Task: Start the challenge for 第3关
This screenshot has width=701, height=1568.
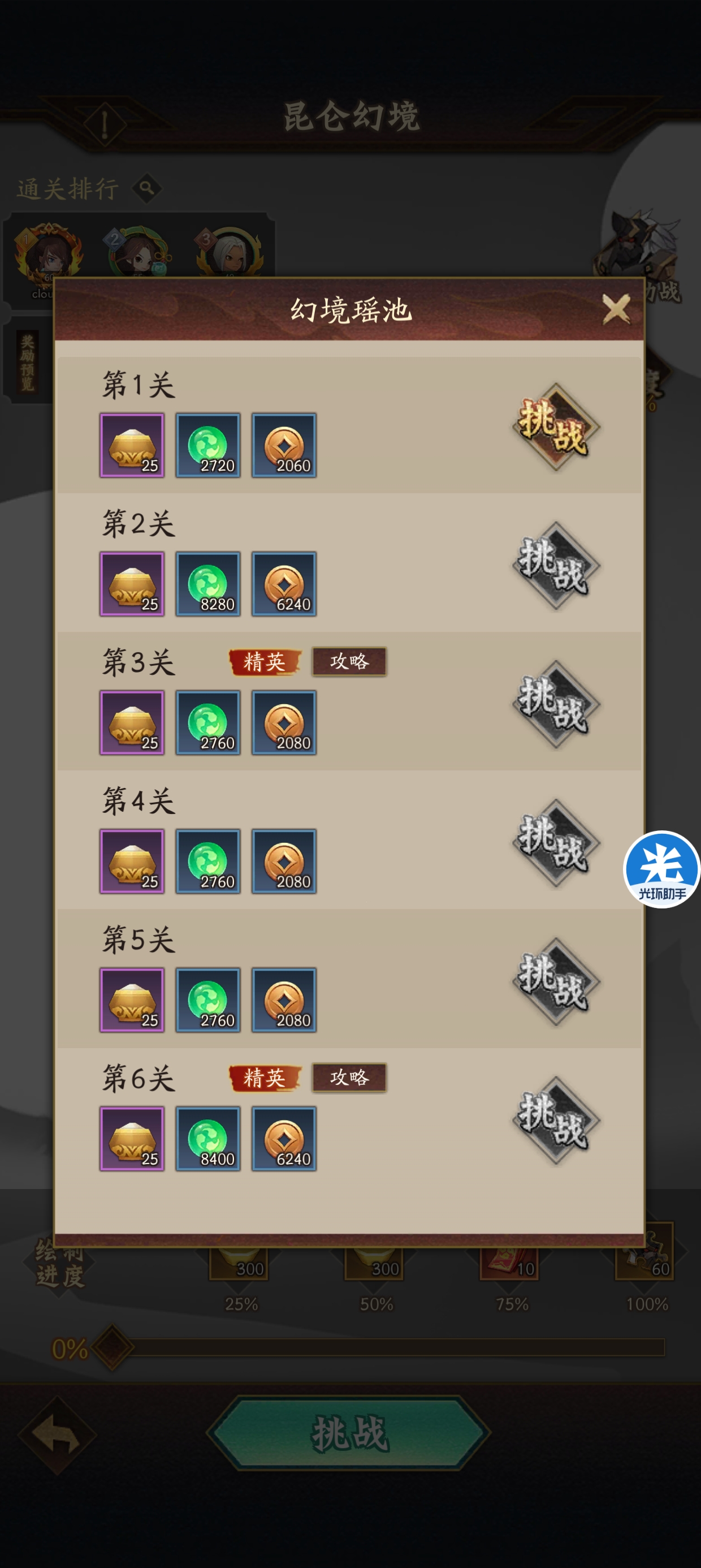Action: click(x=555, y=704)
